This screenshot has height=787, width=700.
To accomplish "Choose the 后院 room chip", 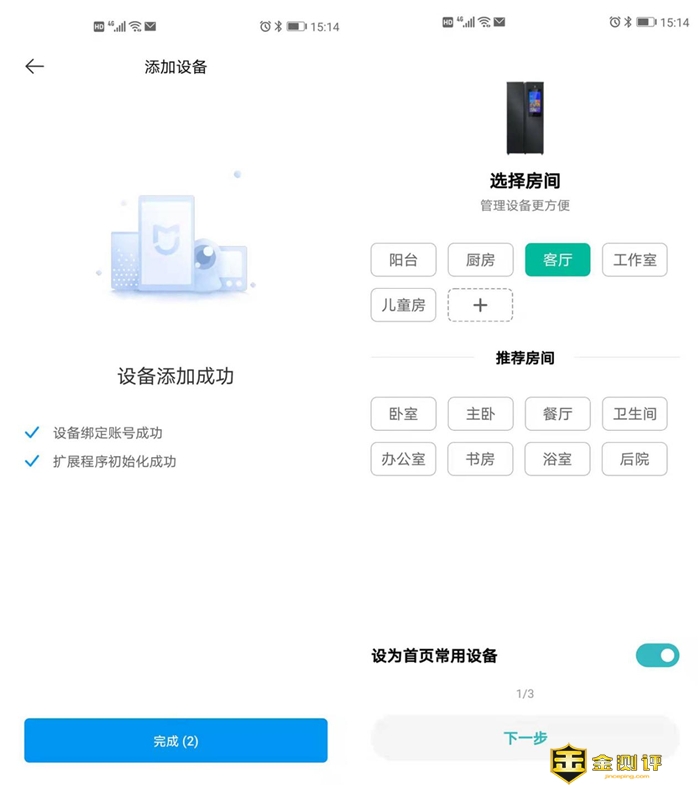I will (635, 459).
